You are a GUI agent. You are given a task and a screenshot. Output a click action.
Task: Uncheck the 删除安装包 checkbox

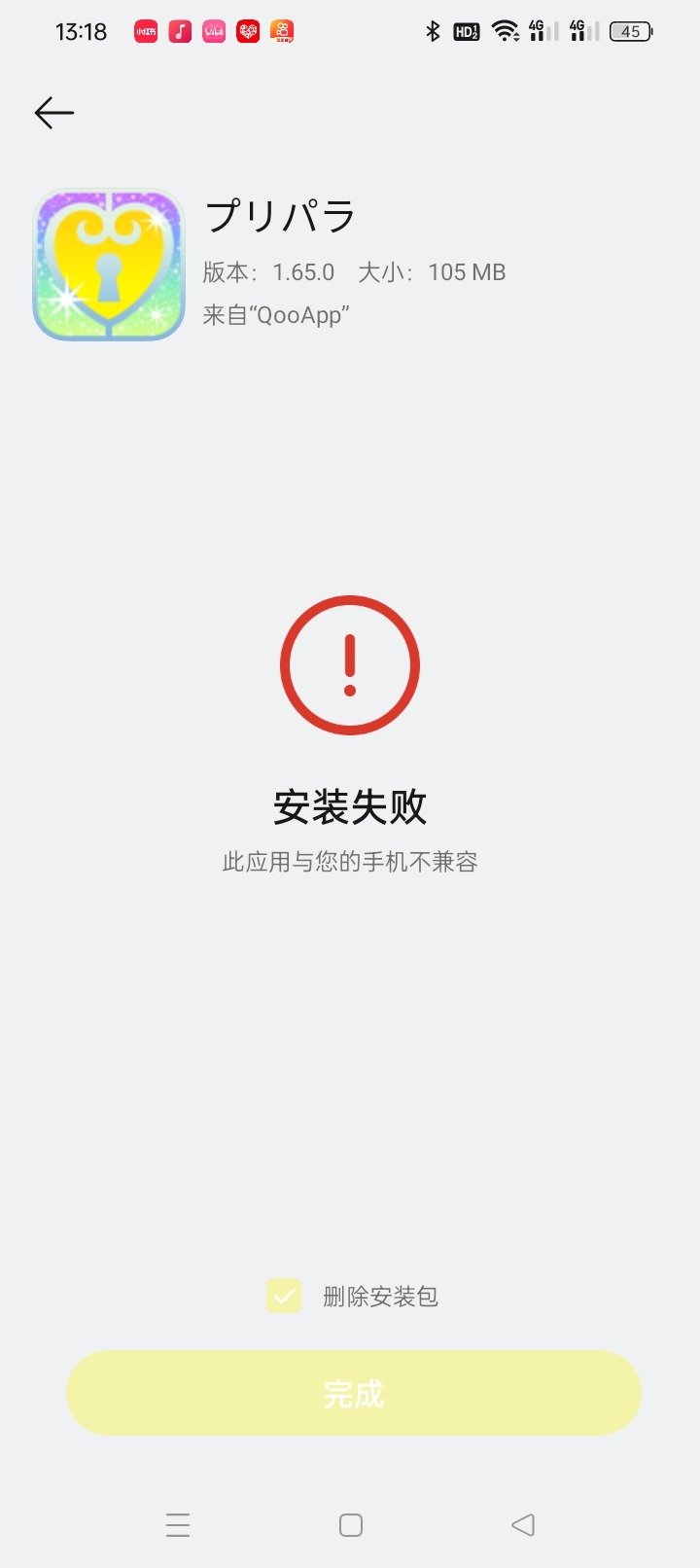tap(283, 1296)
